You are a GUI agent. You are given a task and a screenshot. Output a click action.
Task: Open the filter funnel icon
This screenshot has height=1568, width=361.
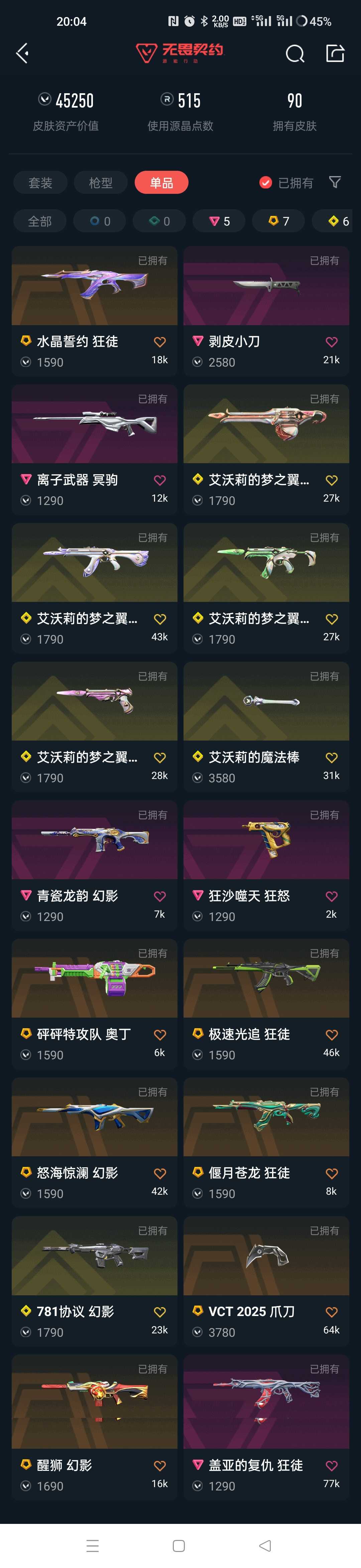(x=334, y=182)
